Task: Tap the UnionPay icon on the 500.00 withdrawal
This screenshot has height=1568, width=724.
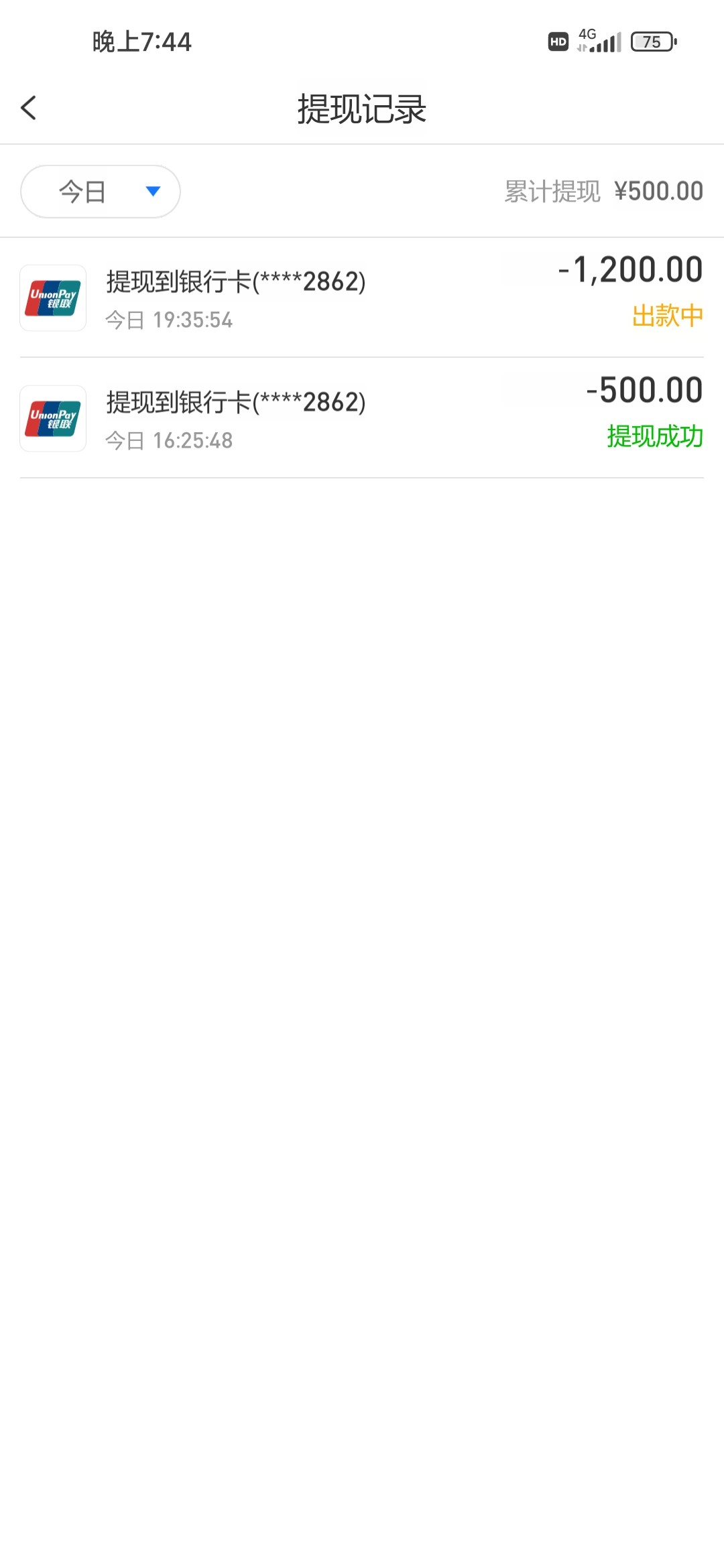Action: coord(52,419)
